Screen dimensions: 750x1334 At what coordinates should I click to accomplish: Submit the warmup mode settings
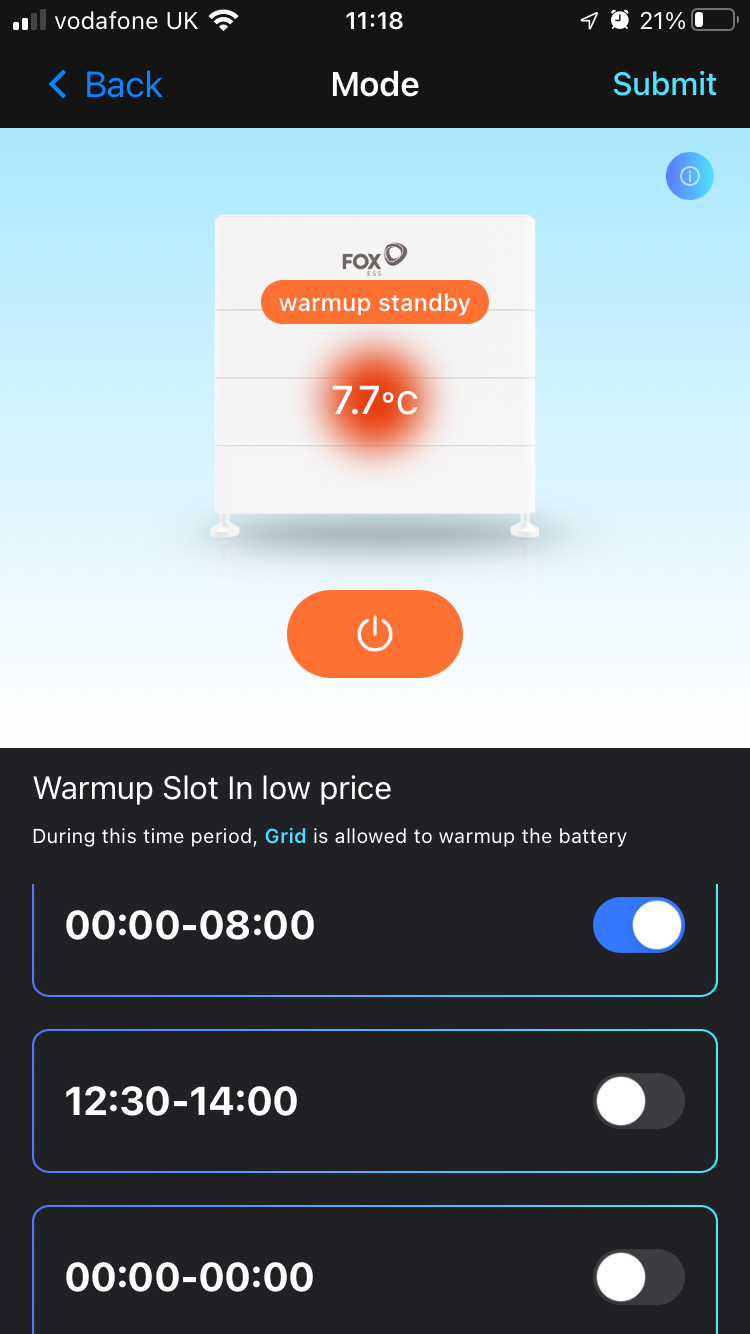[x=664, y=85]
